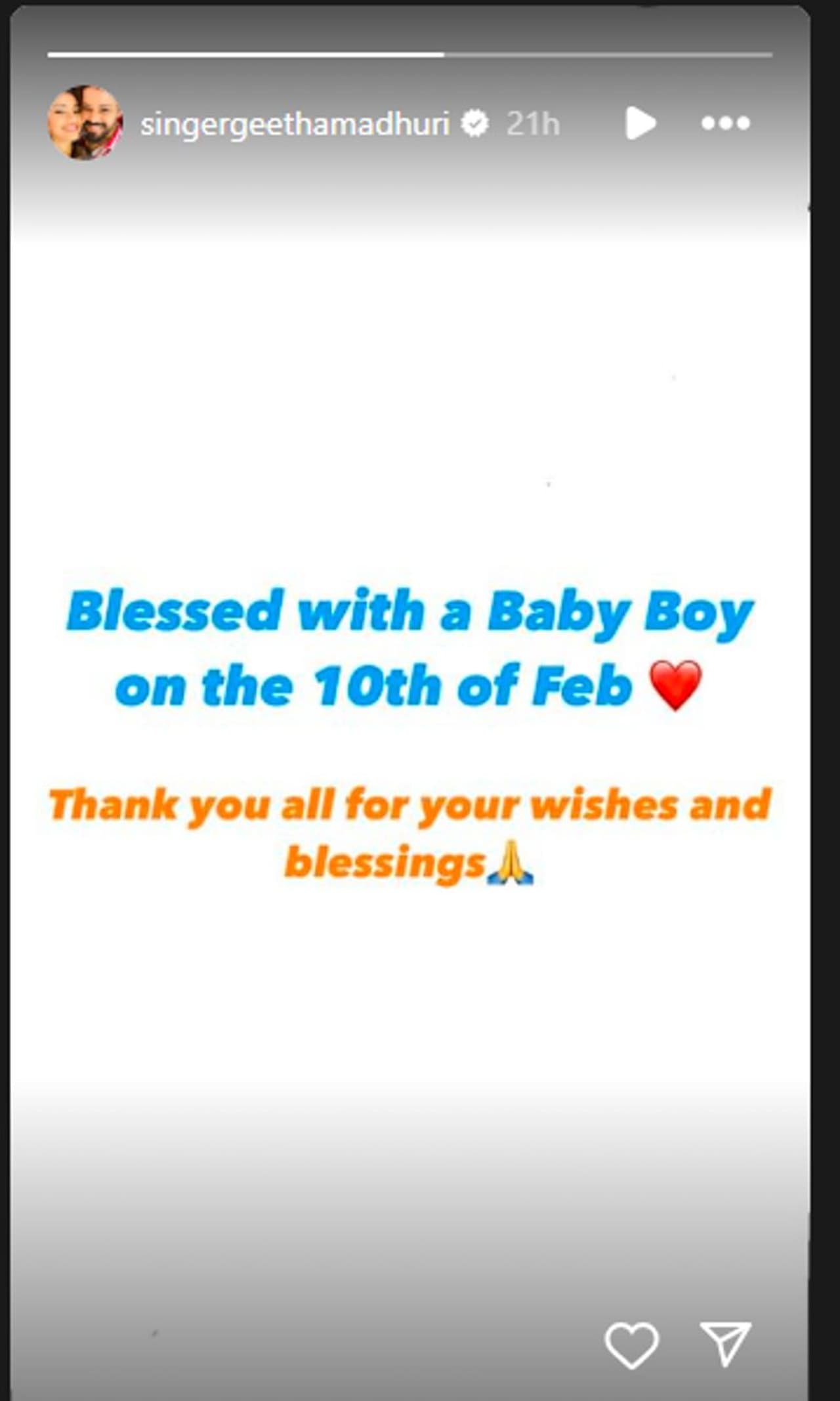Share this story via the paper plane
This screenshot has width=840, height=1401.
(725, 1344)
